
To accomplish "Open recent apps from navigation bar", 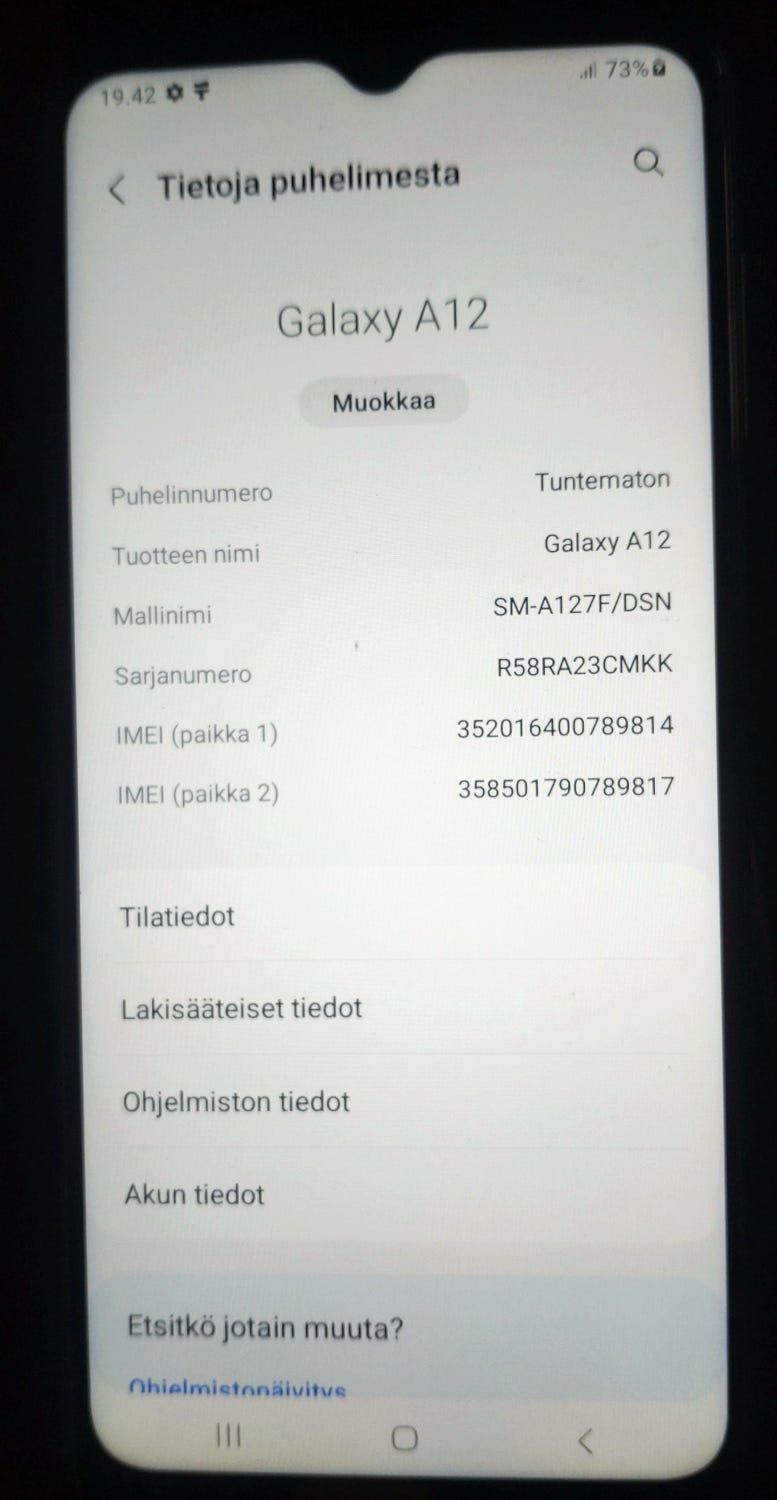I will [229, 1436].
